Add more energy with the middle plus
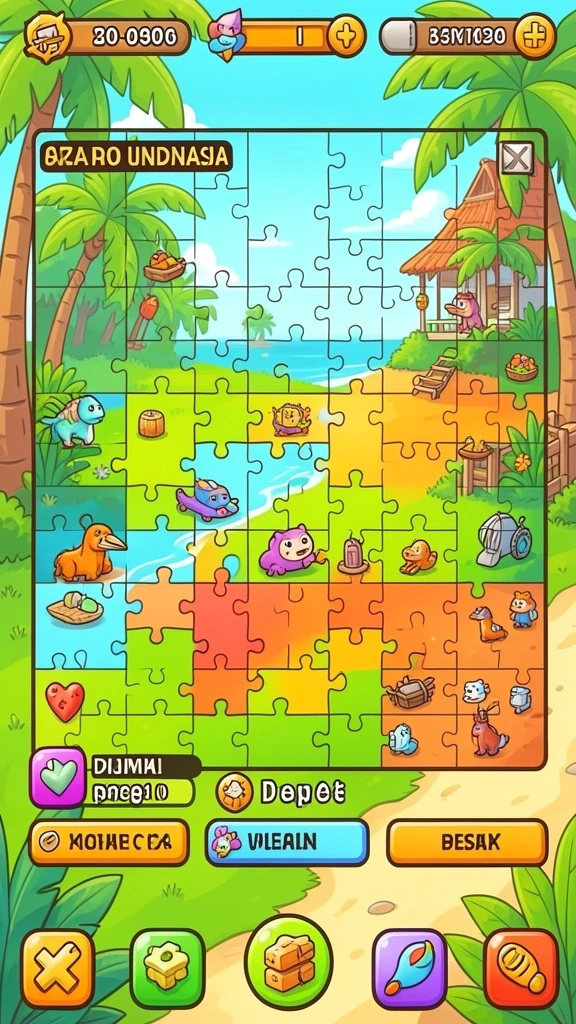 pos(345,36)
